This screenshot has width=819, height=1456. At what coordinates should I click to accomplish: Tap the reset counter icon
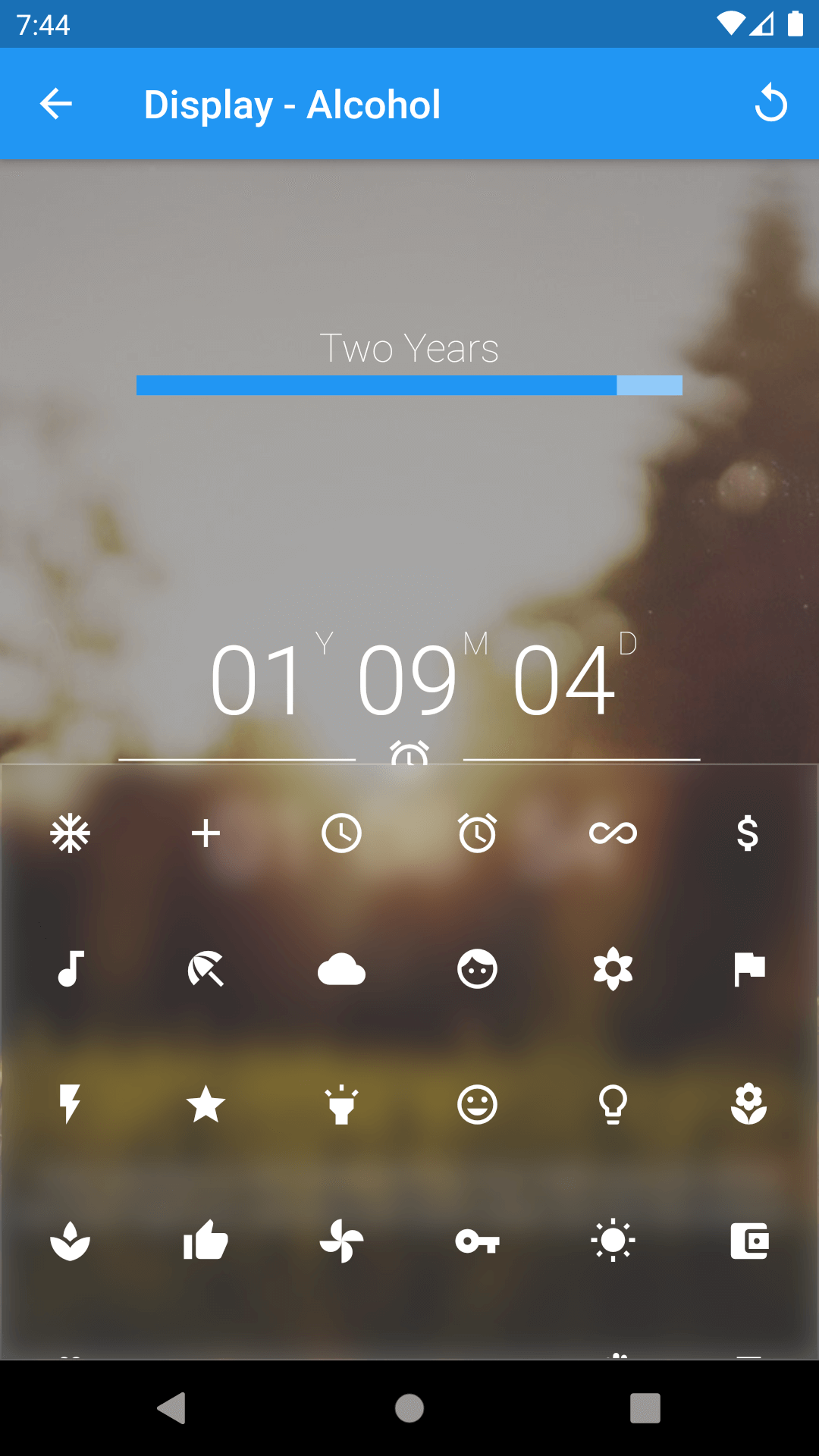click(x=770, y=104)
